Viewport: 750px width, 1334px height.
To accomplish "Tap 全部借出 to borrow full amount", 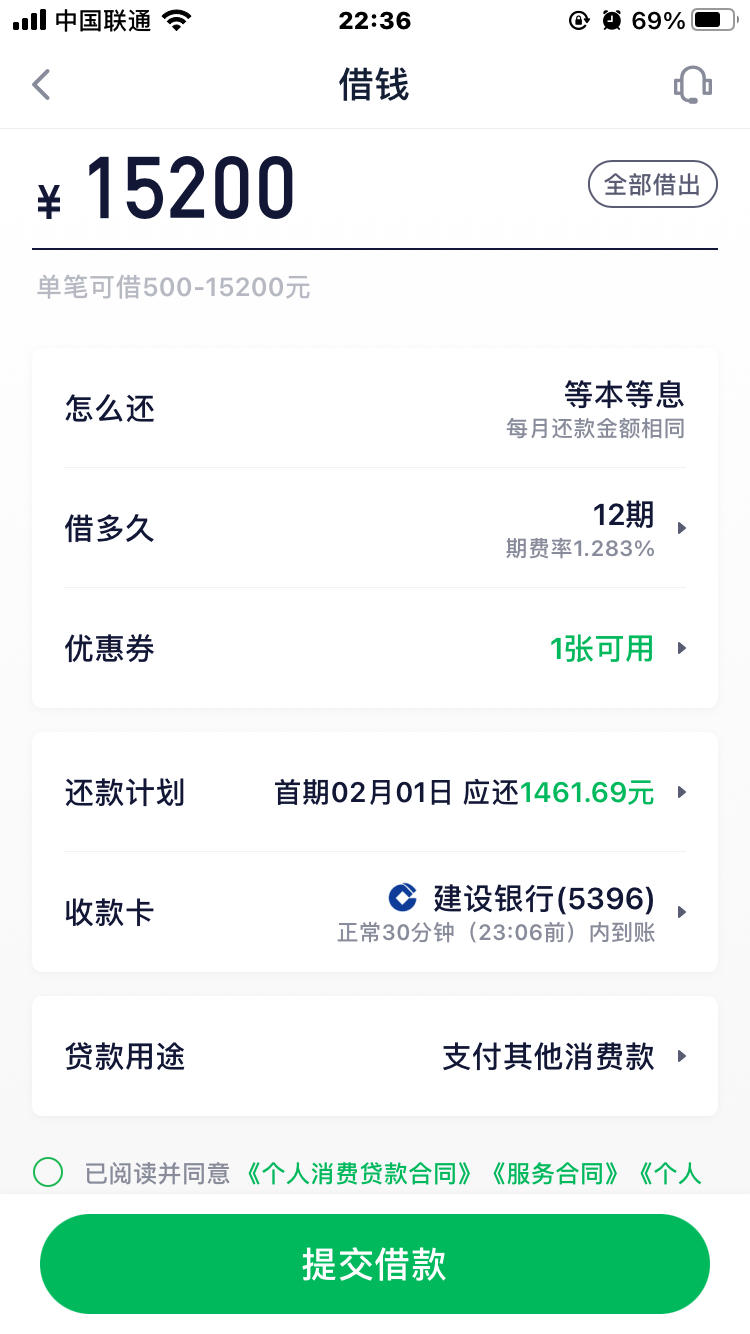I will [x=652, y=185].
